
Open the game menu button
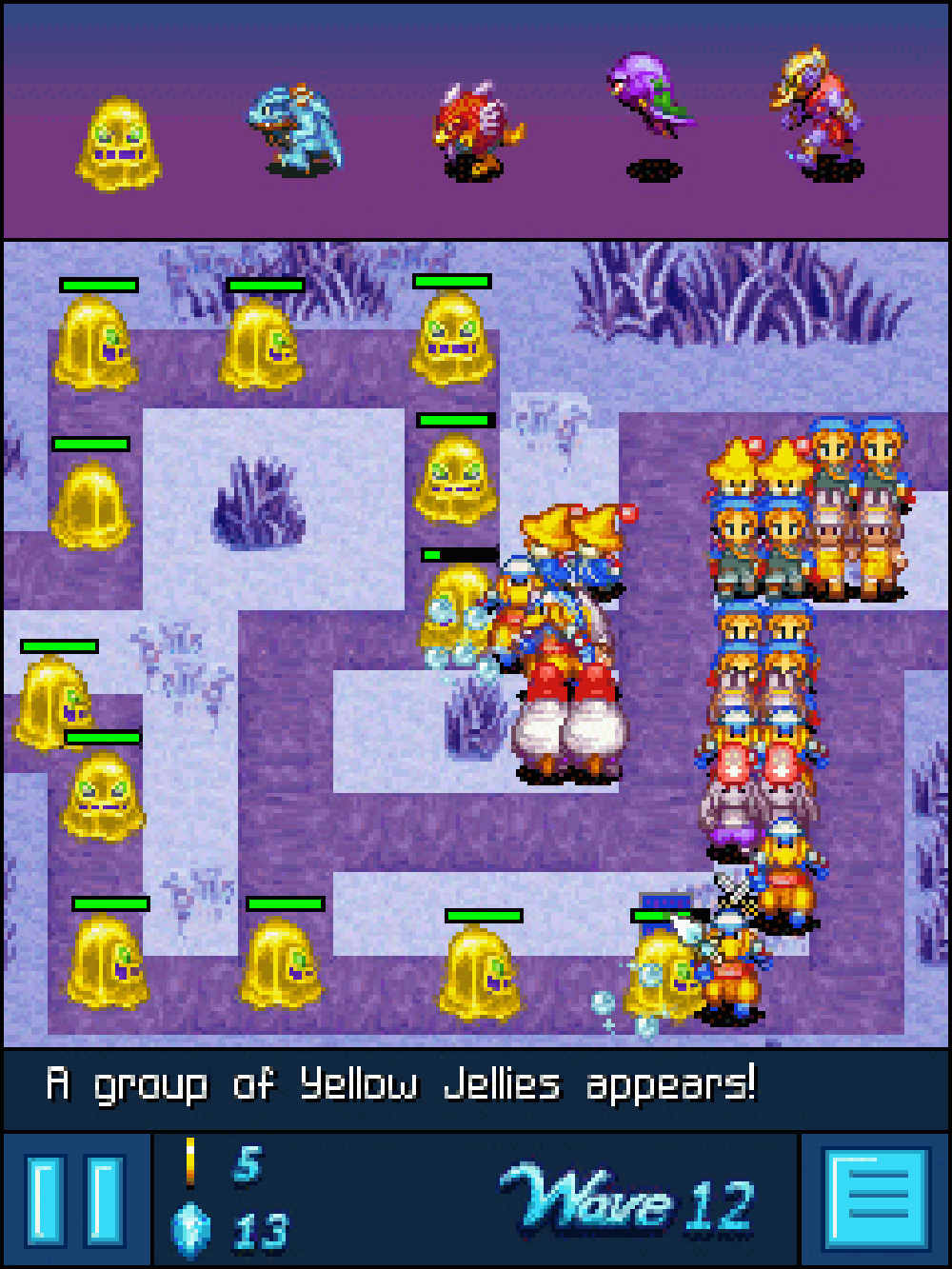pyautogui.click(x=875, y=1200)
